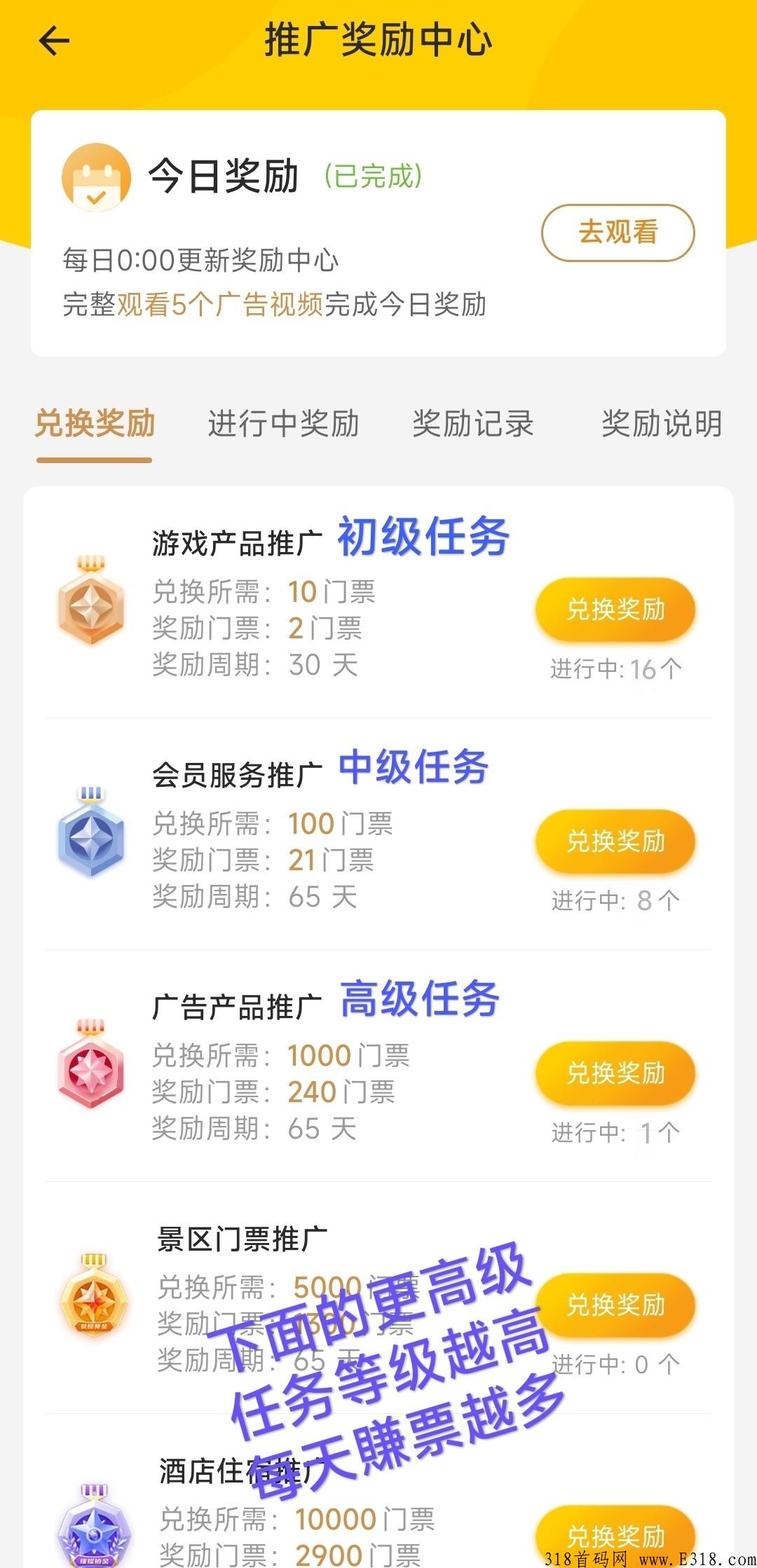The height and width of the screenshot is (1568, 757).
Task: Exchange tickets for 广告产品推广 reward
Action: coord(615,1073)
